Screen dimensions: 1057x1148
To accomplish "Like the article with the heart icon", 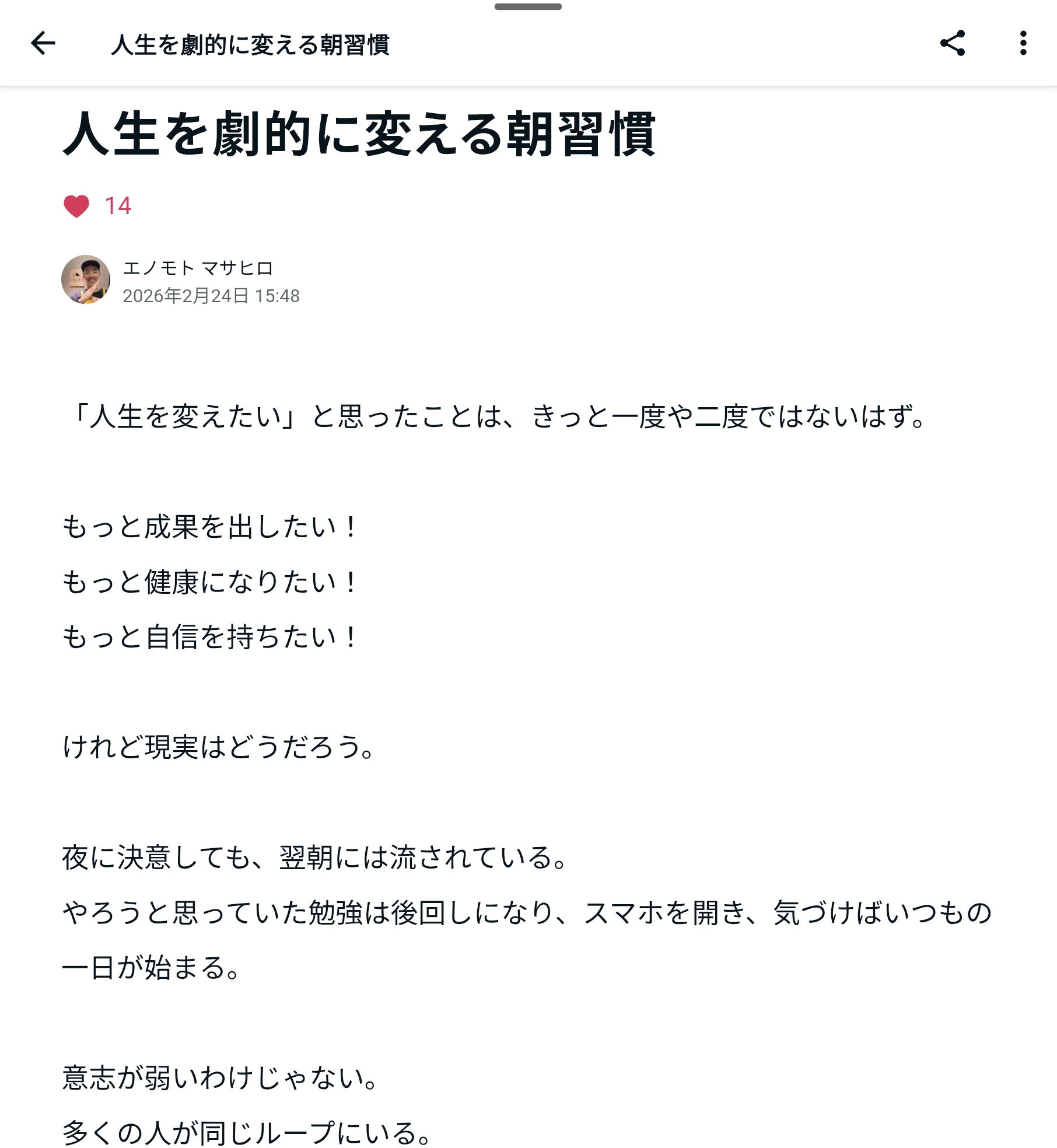I will tap(76, 206).
